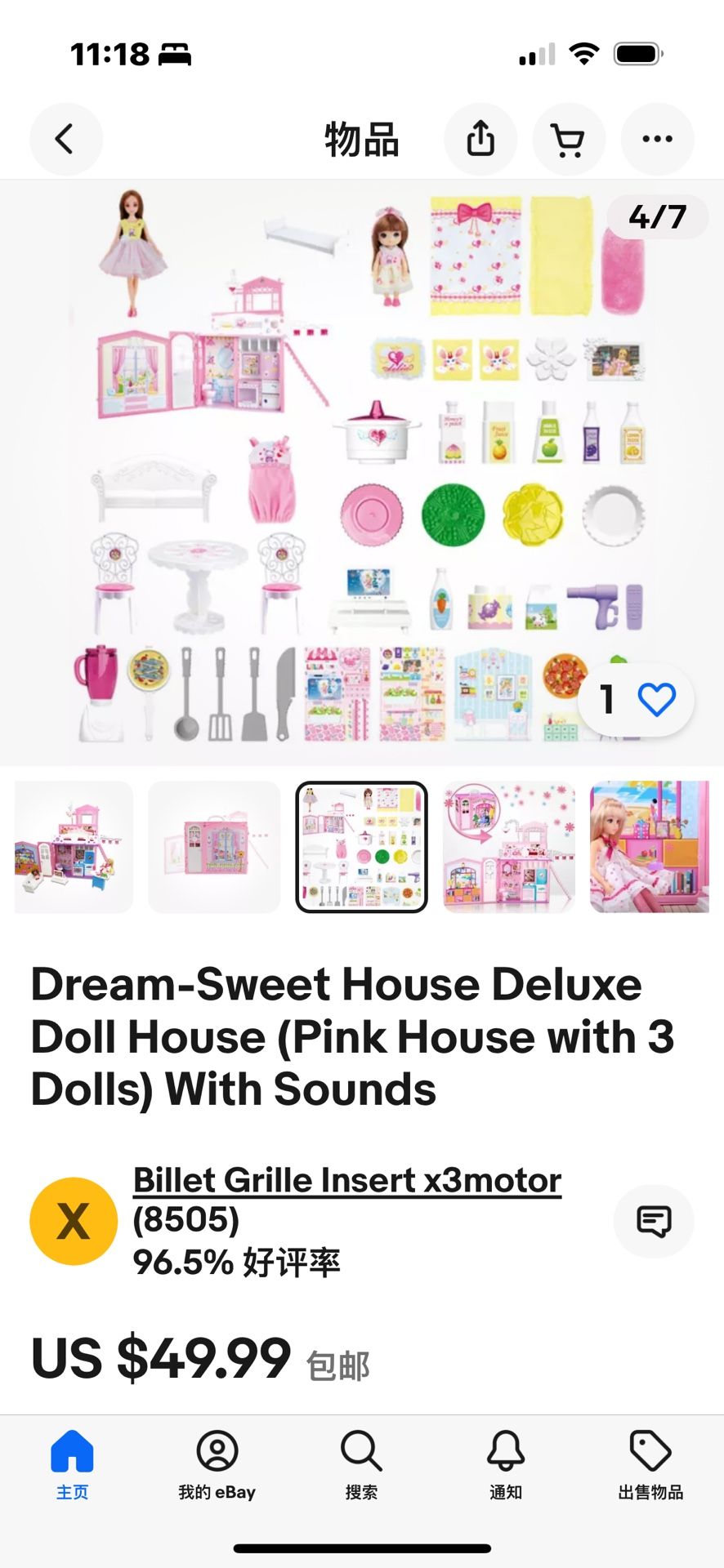Message the seller via the chat icon
Viewport: 724px width, 1568px height.
tap(654, 1221)
